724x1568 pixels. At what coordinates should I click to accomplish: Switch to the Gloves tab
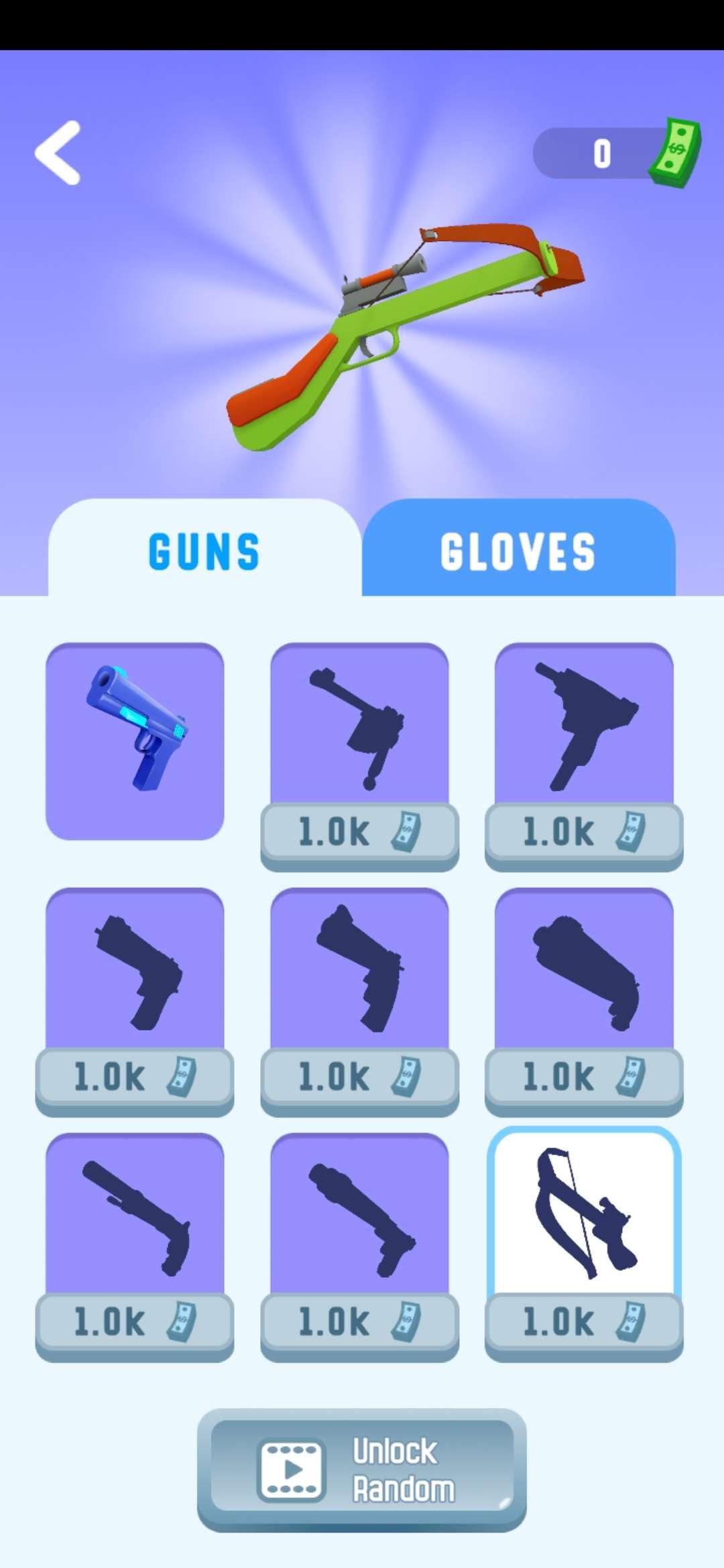[518, 551]
